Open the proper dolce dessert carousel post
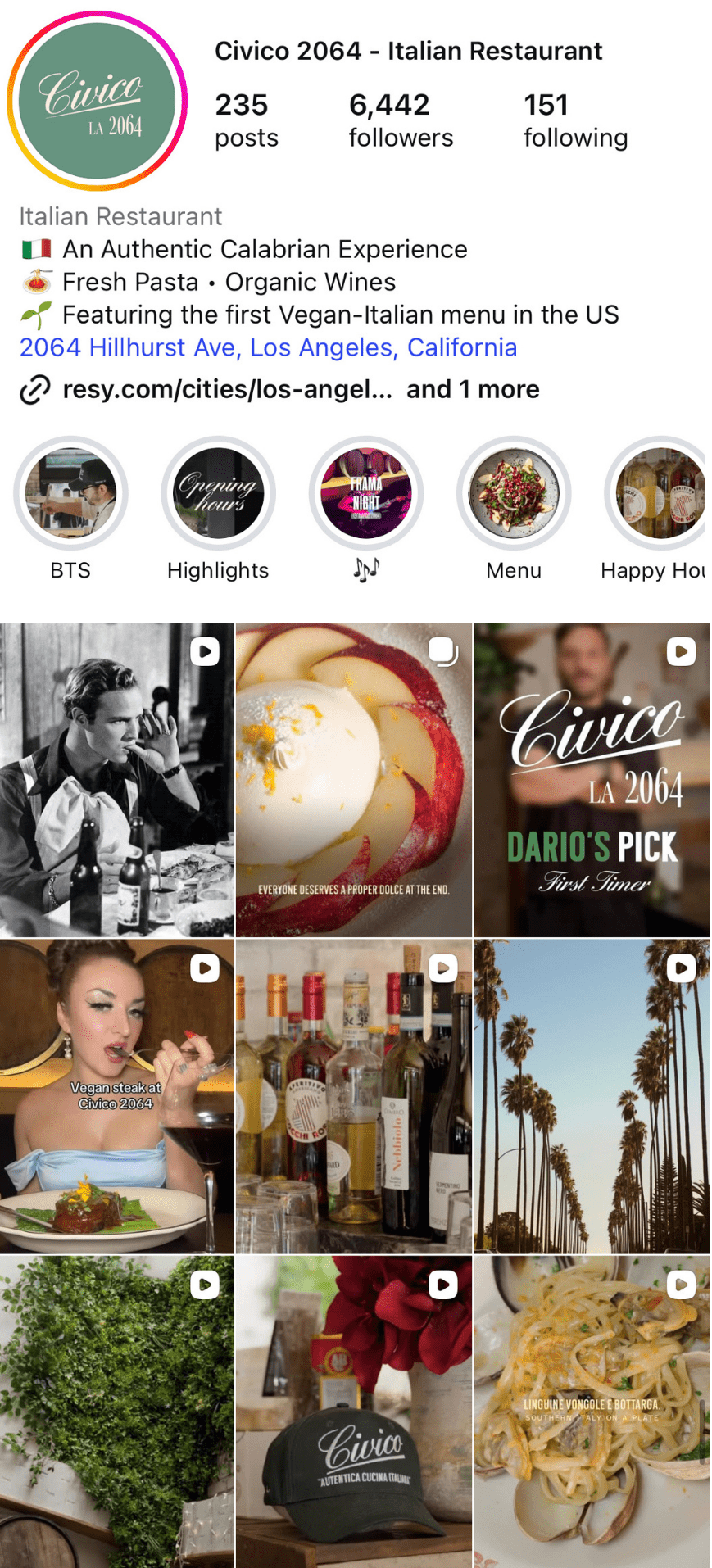712x1568 pixels. coord(354,780)
